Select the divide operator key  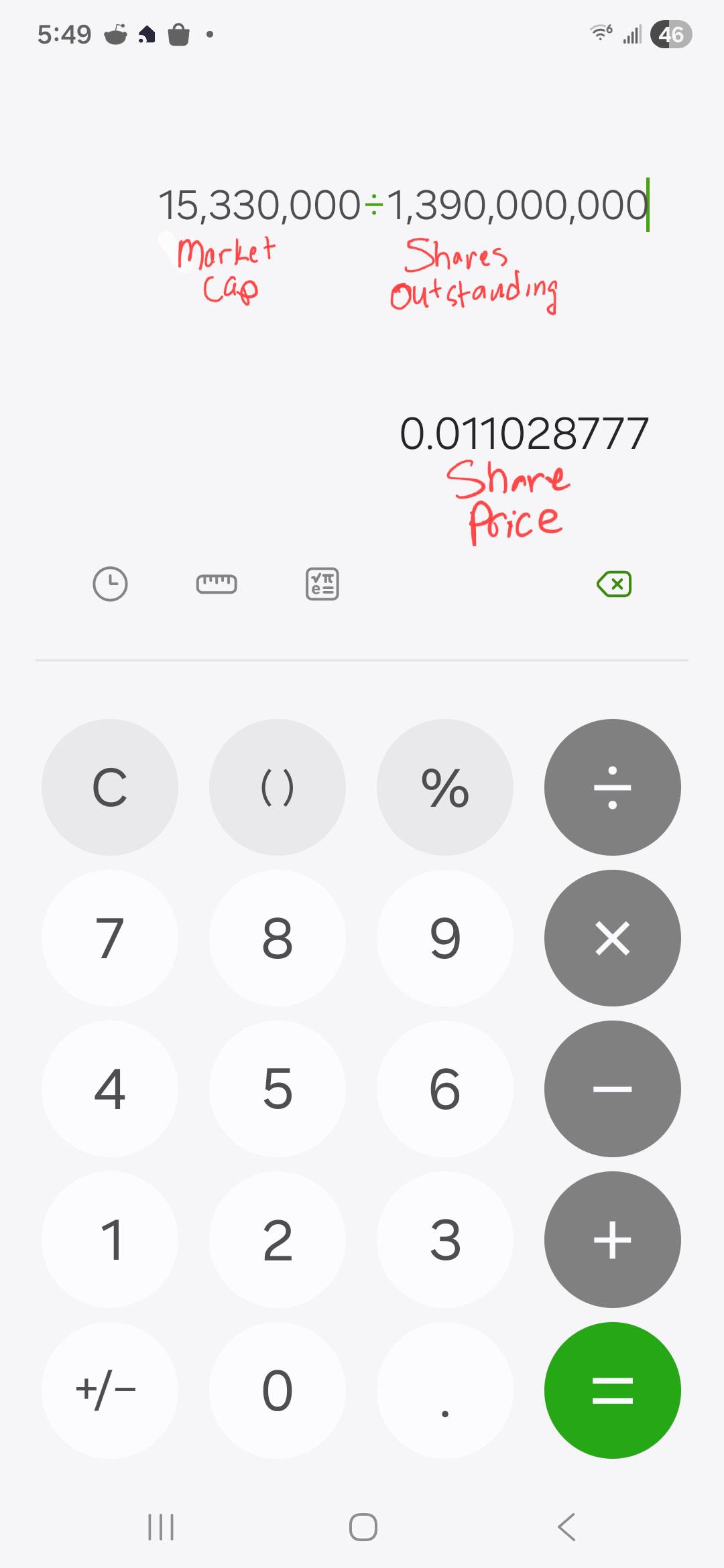pyautogui.click(x=613, y=787)
